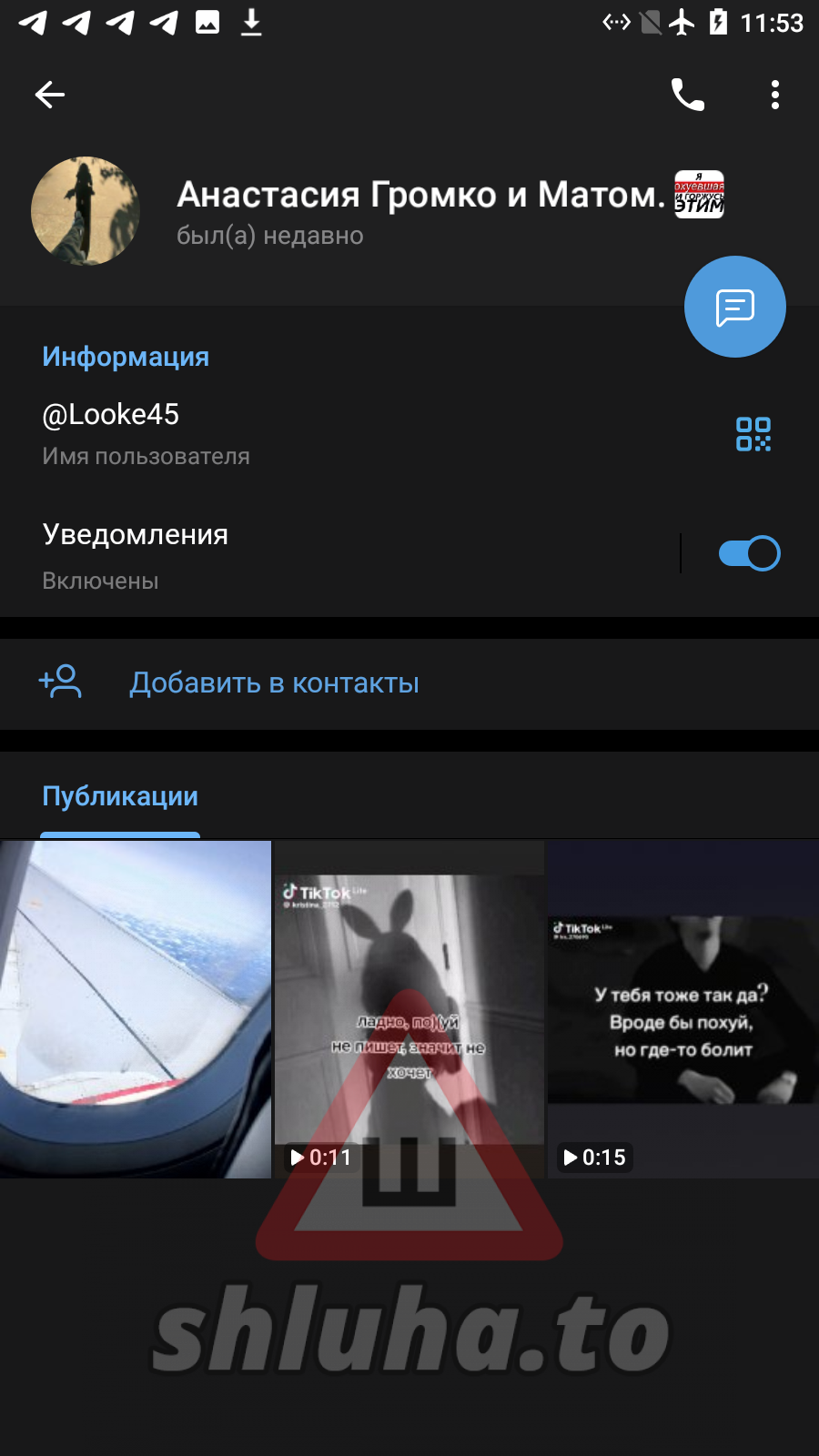Open the profile avatar photo
The image size is (819, 1456).
(x=86, y=211)
